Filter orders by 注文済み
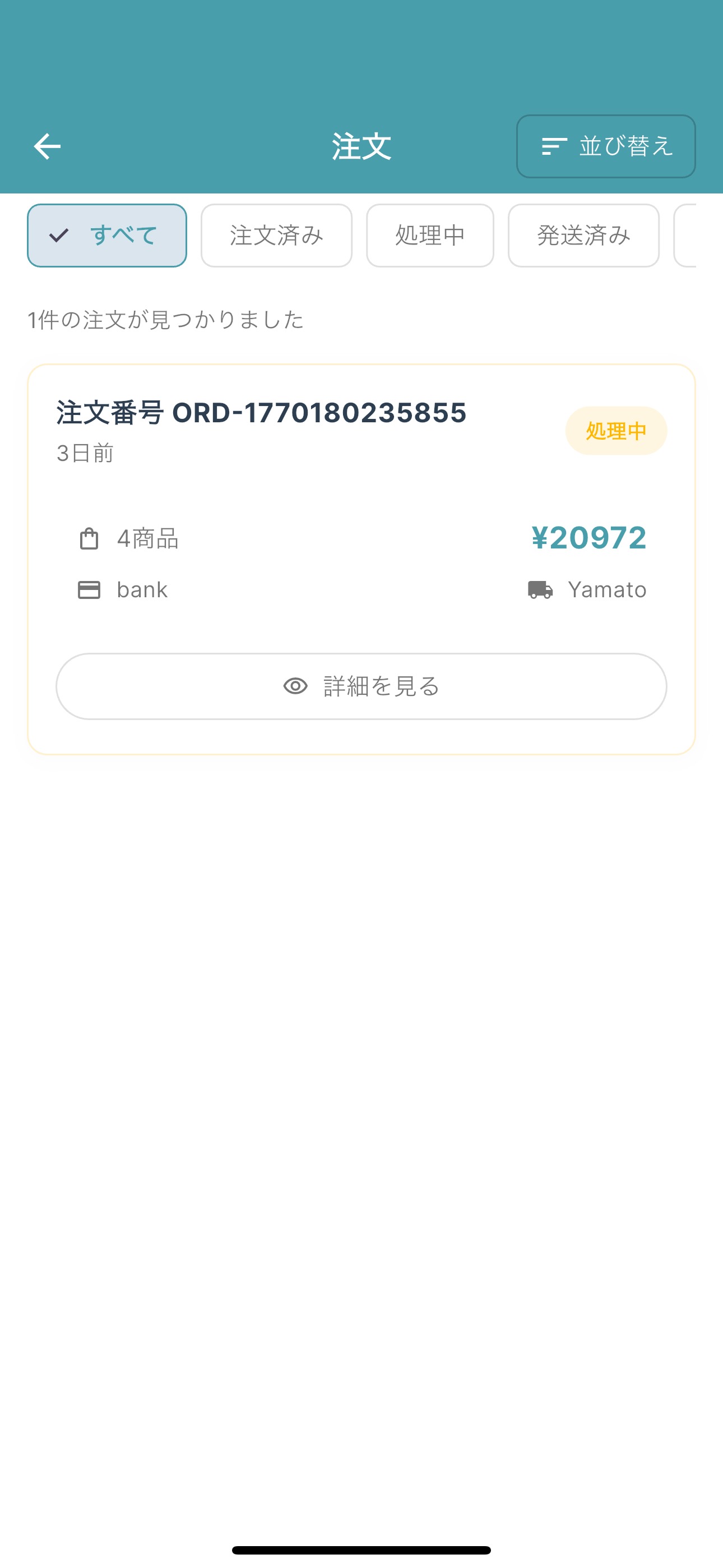Viewport: 723px width, 1568px height. pyautogui.click(x=276, y=236)
